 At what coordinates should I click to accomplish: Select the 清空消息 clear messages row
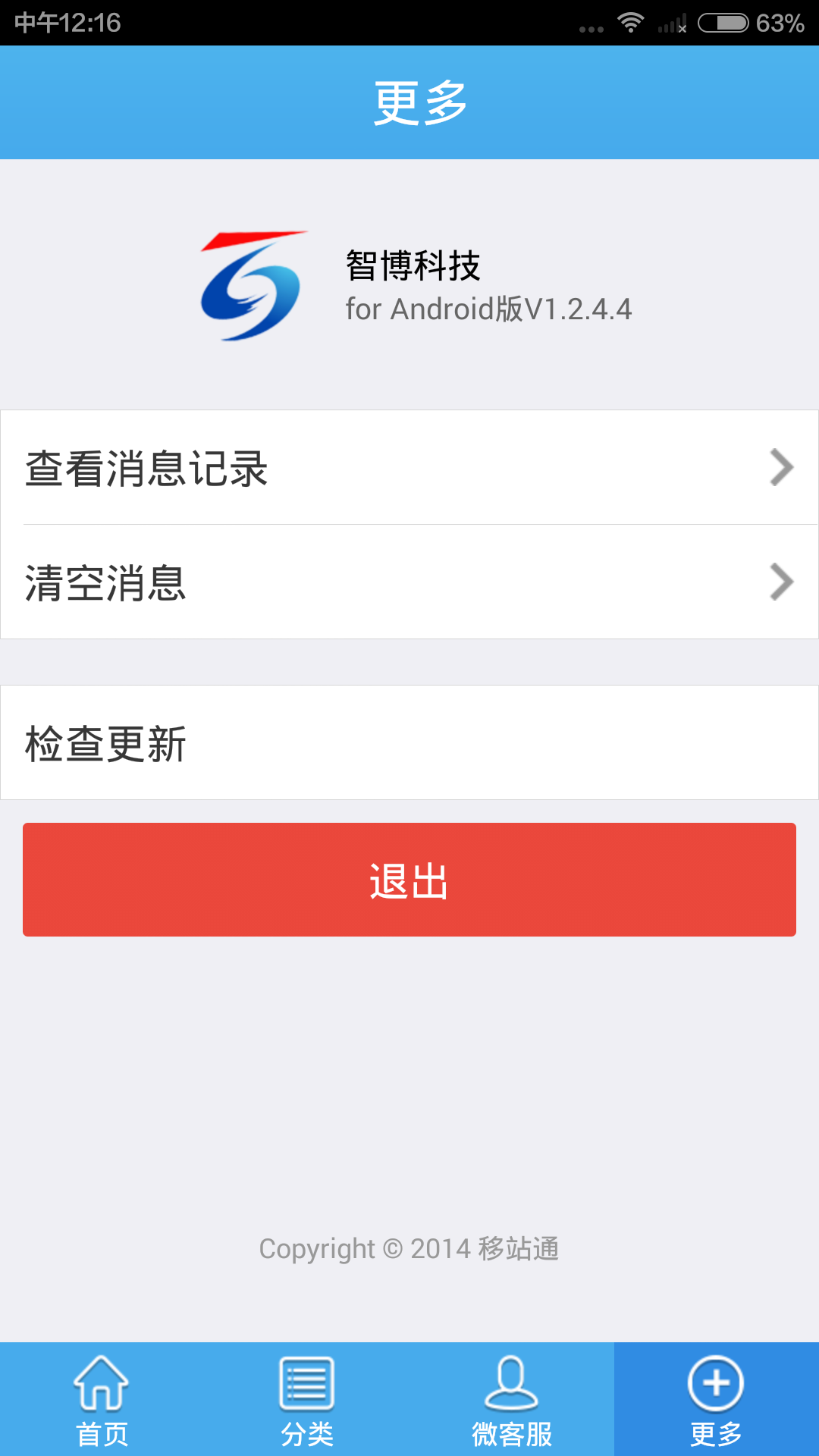coord(409,582)
